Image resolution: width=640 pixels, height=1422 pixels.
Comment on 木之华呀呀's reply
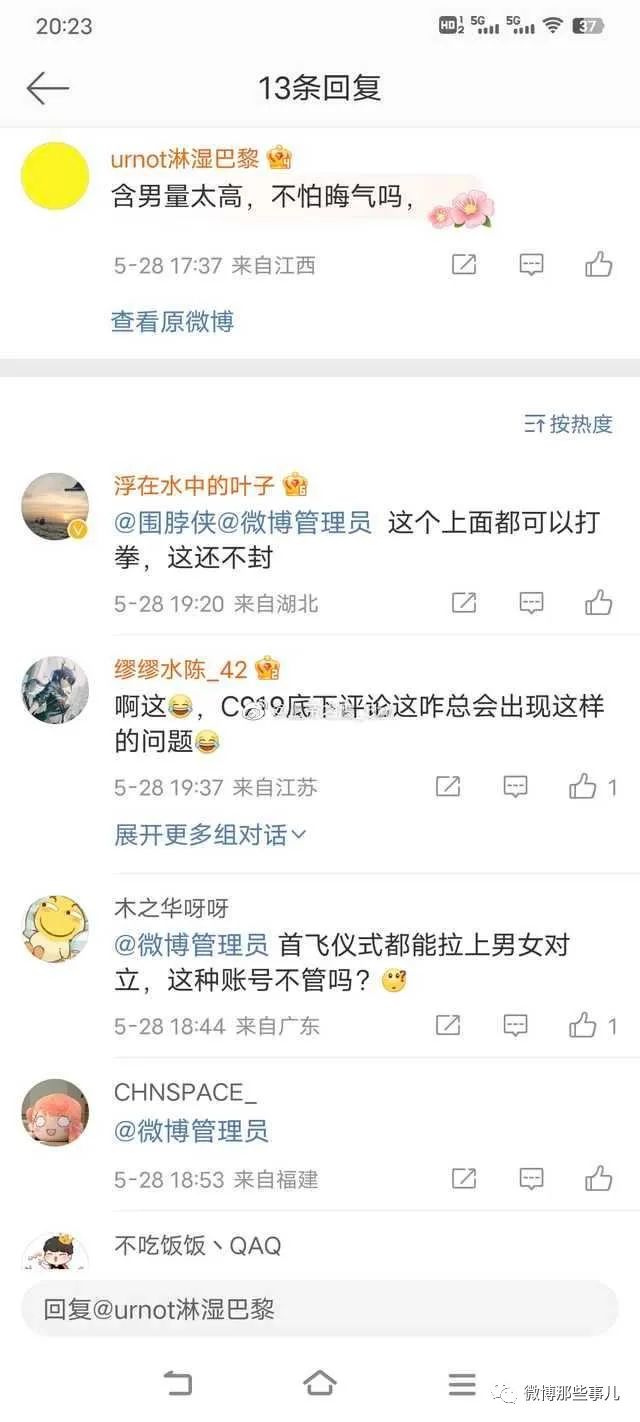(515, 1025)
